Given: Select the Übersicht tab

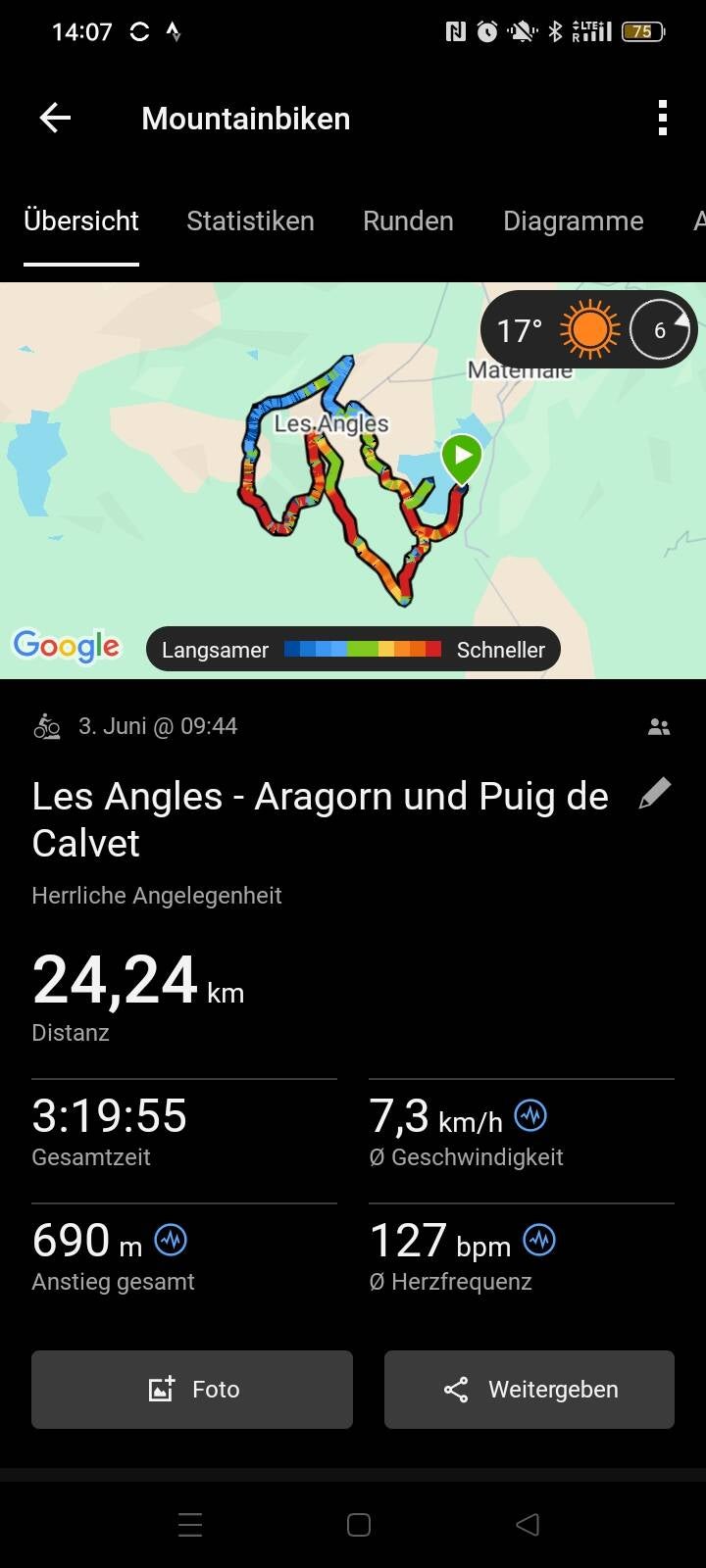Looking at the screenshot, I should click(x=81, y=221).
